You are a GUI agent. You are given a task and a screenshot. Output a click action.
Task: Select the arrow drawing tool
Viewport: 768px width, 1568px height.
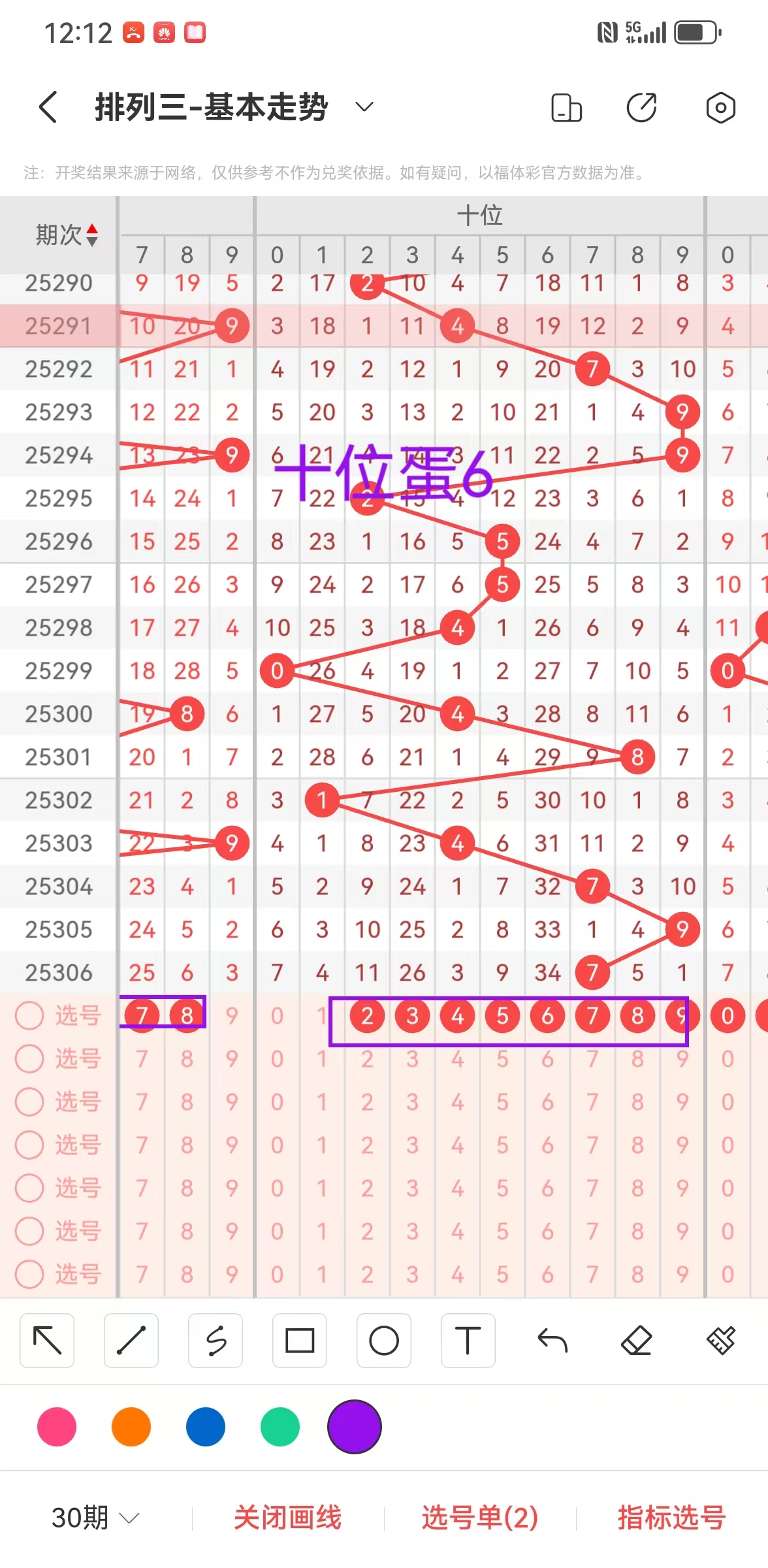click(47, 1341)
